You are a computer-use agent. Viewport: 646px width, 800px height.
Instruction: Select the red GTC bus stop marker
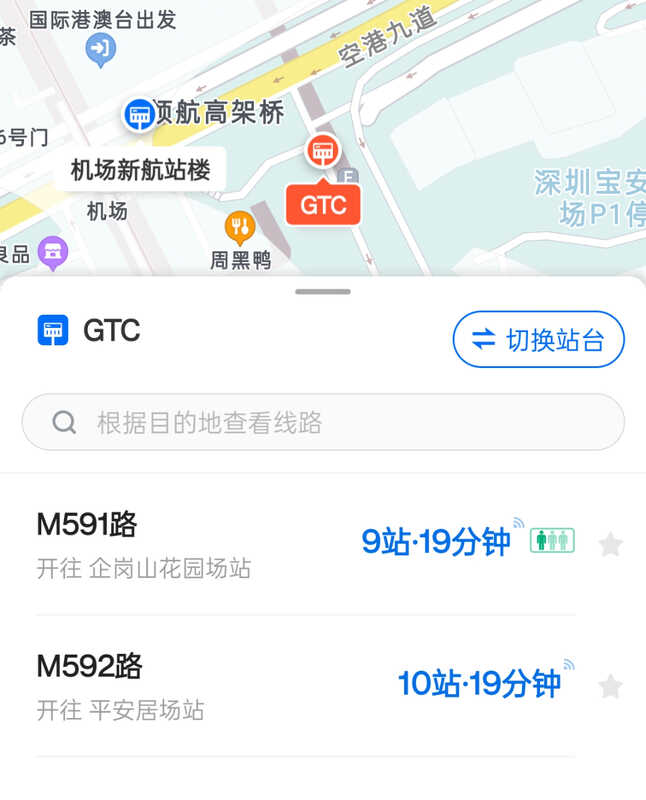[x=322, y=152]
